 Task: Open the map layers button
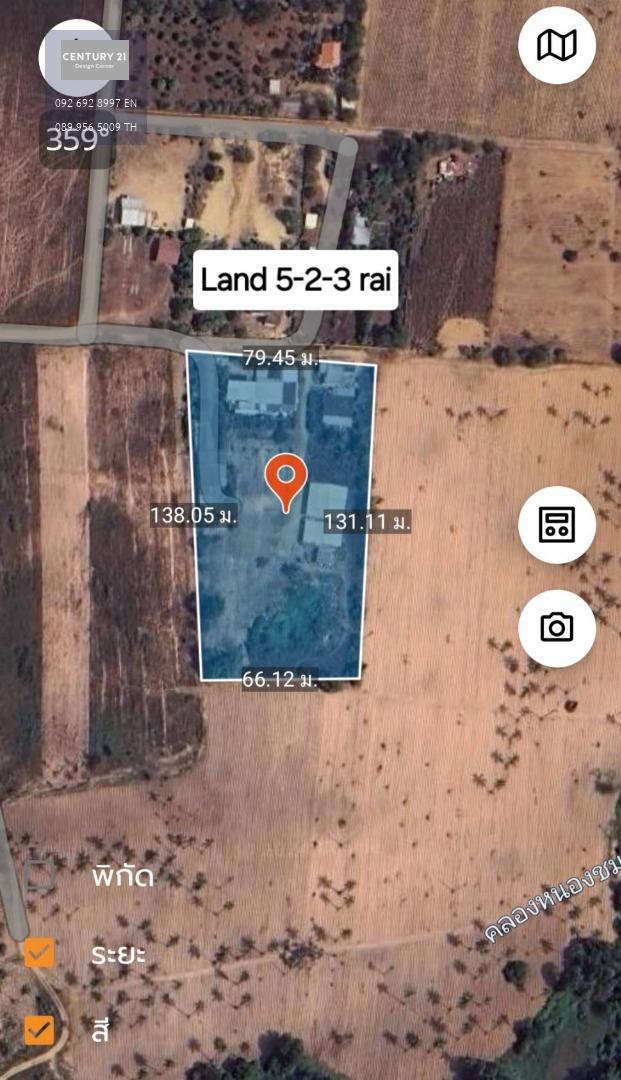(x=556, y=45)
